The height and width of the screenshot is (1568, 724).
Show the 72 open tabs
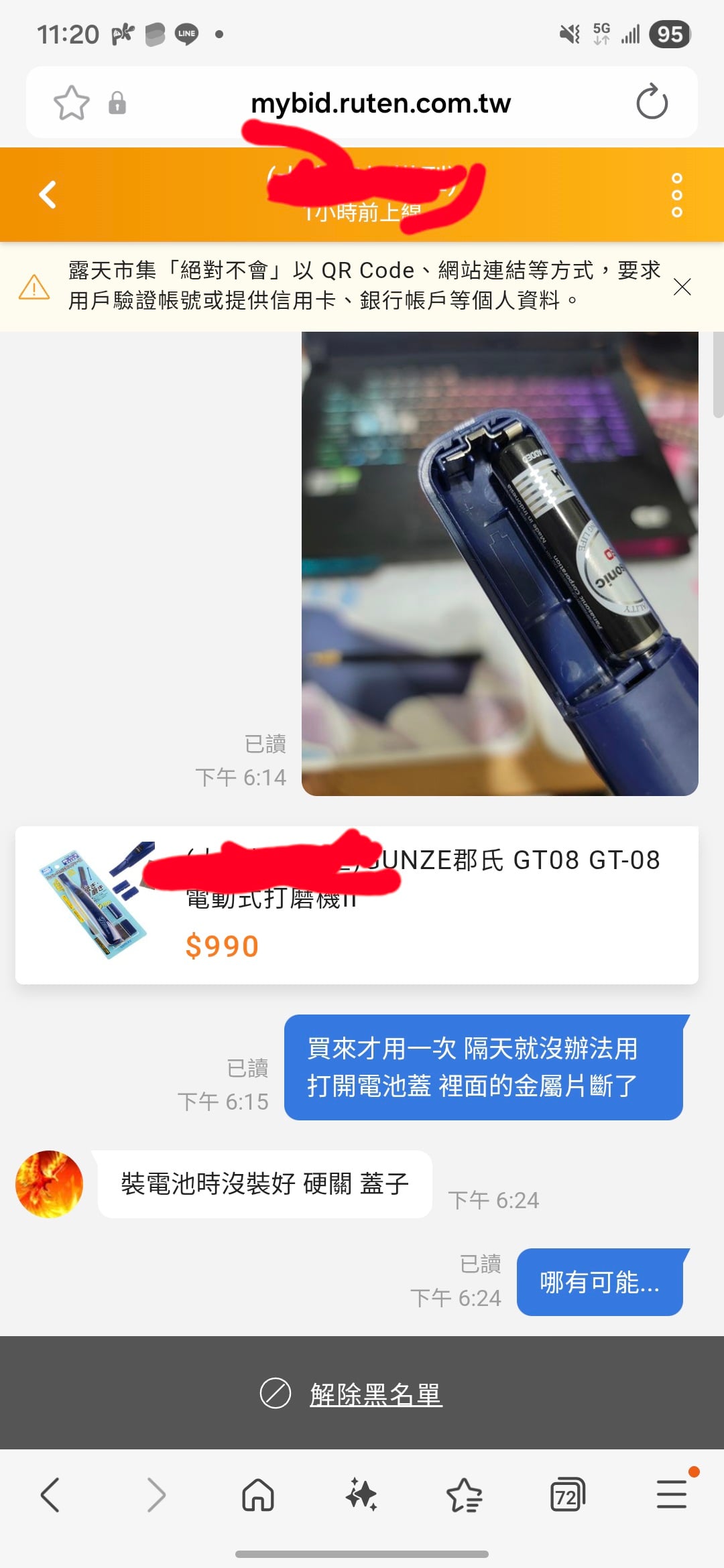[x=567, y=1495]
